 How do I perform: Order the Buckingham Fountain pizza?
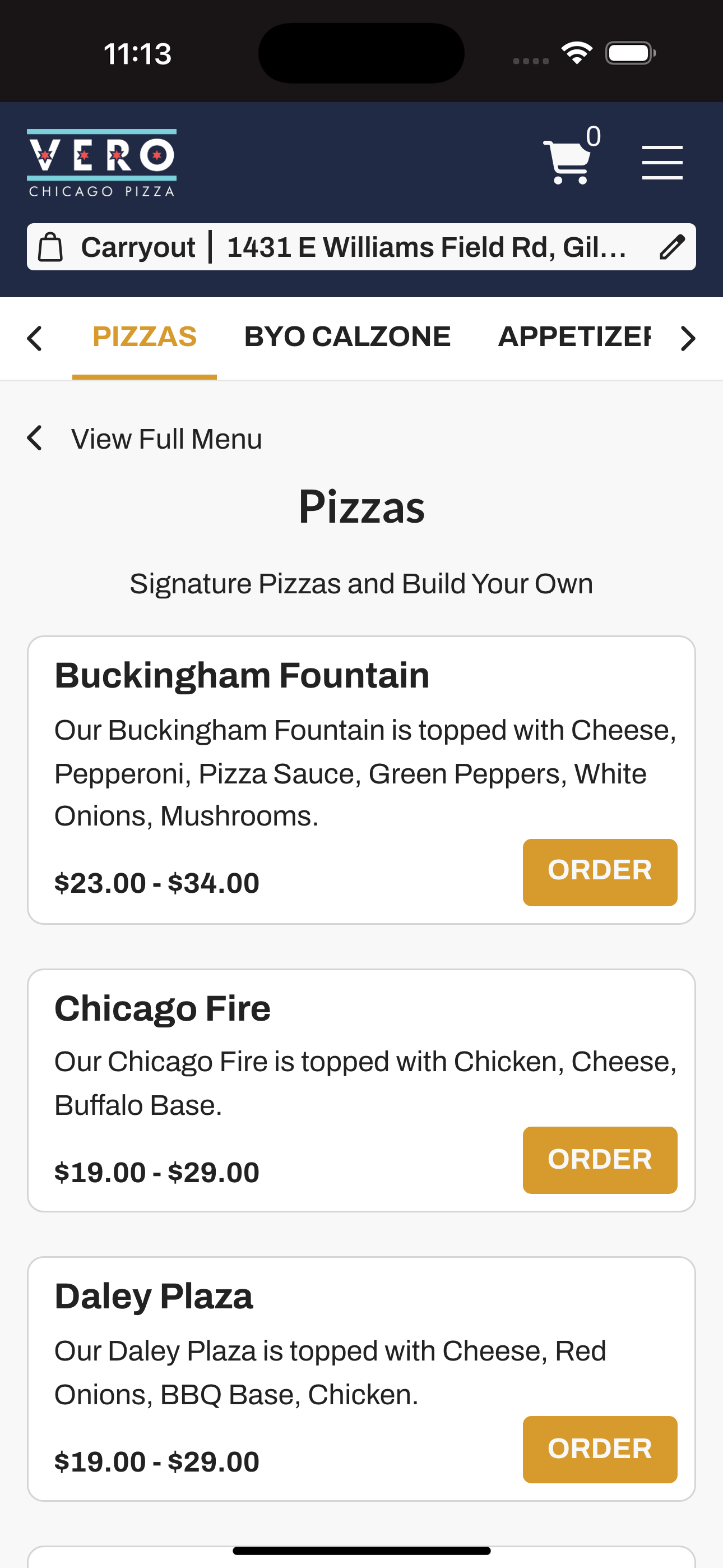coord(600,871)
